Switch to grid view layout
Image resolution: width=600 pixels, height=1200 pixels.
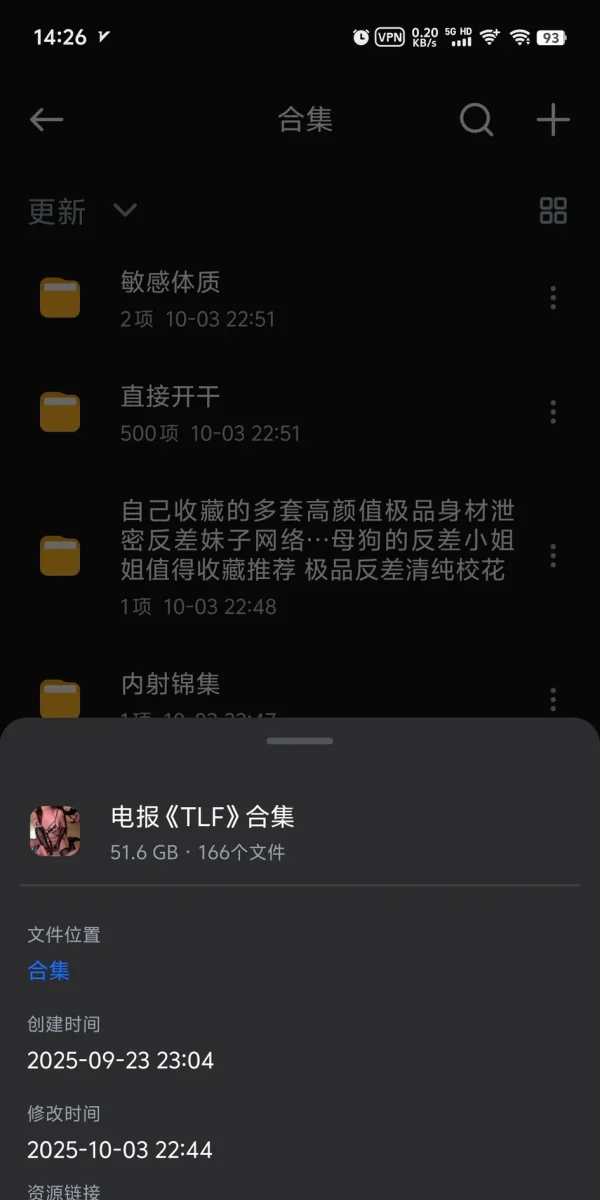click(553, 210)
